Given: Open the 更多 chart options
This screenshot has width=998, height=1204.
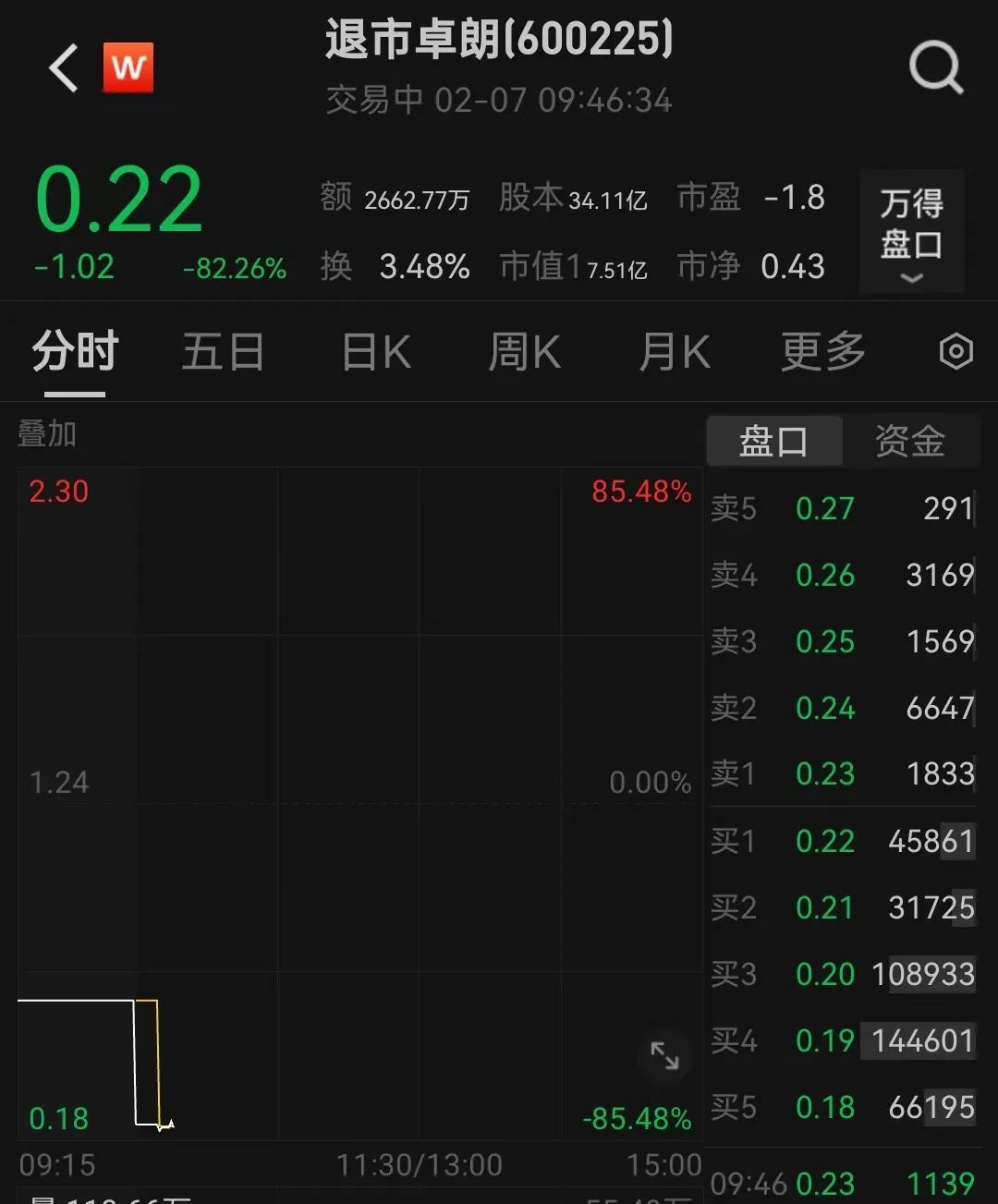Looking at the screenshot, I should (823, 352).
